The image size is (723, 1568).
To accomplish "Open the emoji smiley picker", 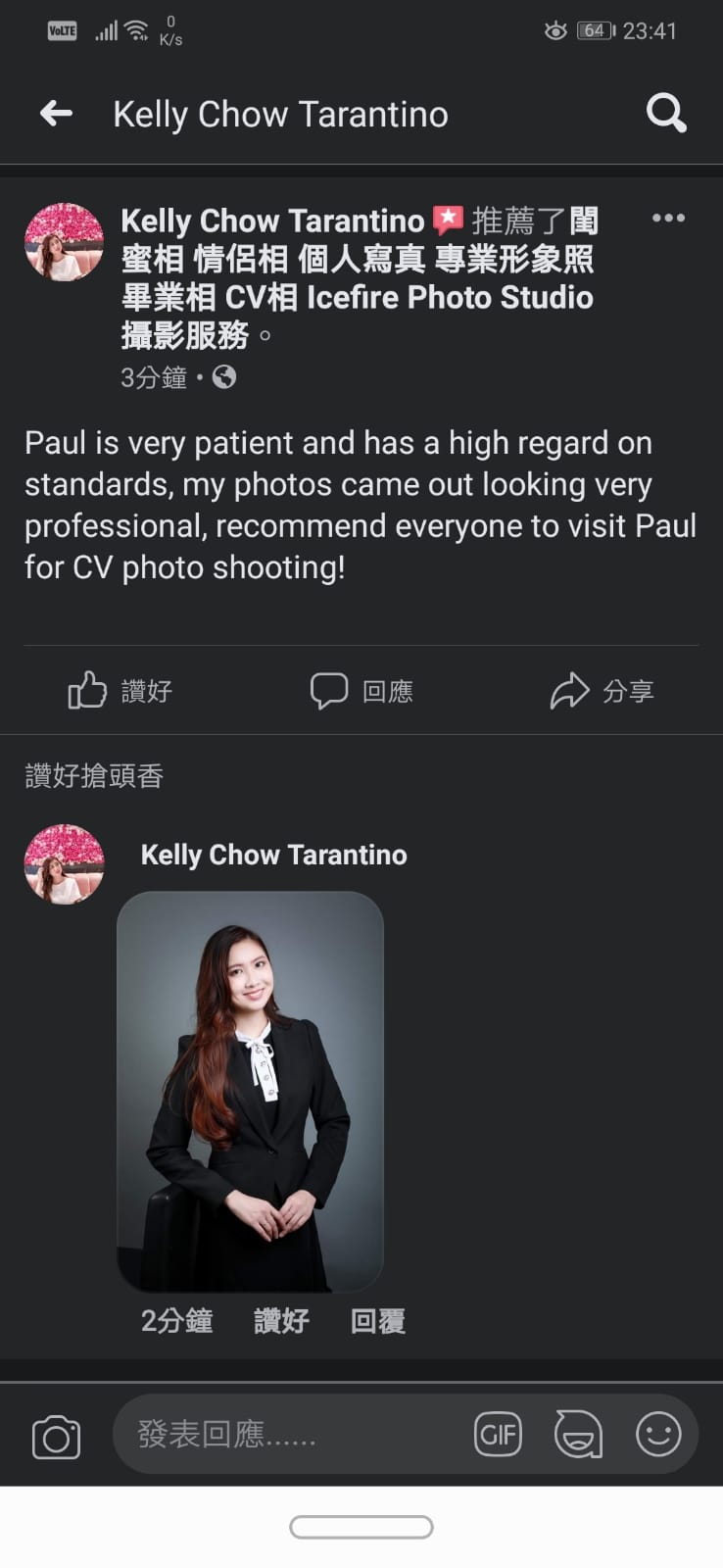I will click(x=658, y=1435).
